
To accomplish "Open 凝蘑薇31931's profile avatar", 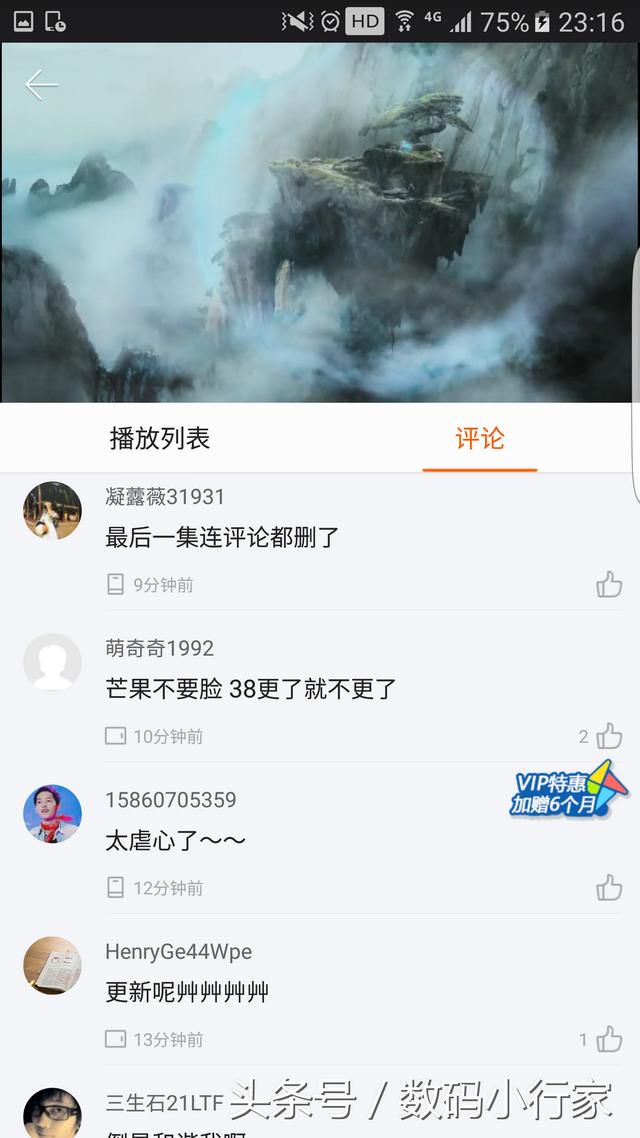I will (x=52, y=510).
